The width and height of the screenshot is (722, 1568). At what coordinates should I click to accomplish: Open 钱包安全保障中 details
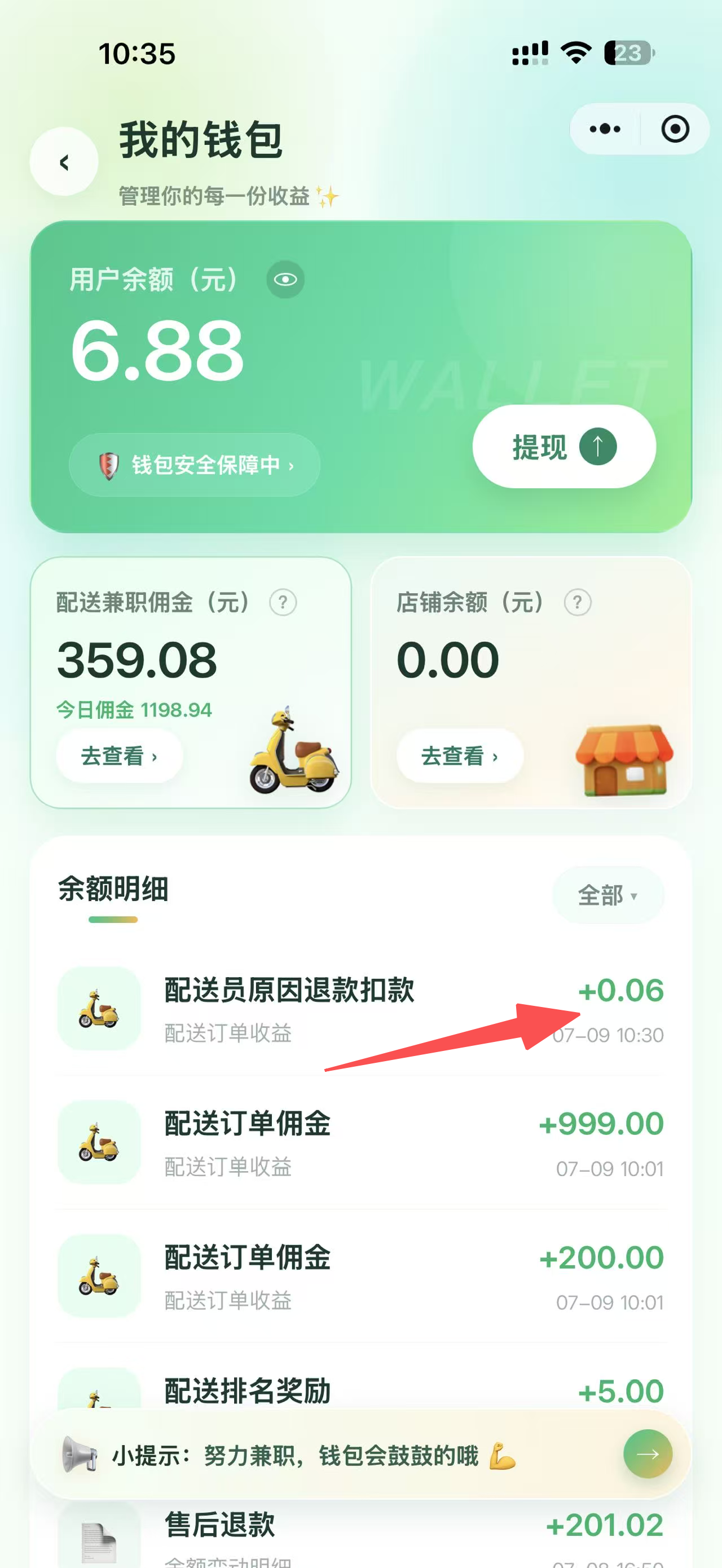tap(195, 465)
